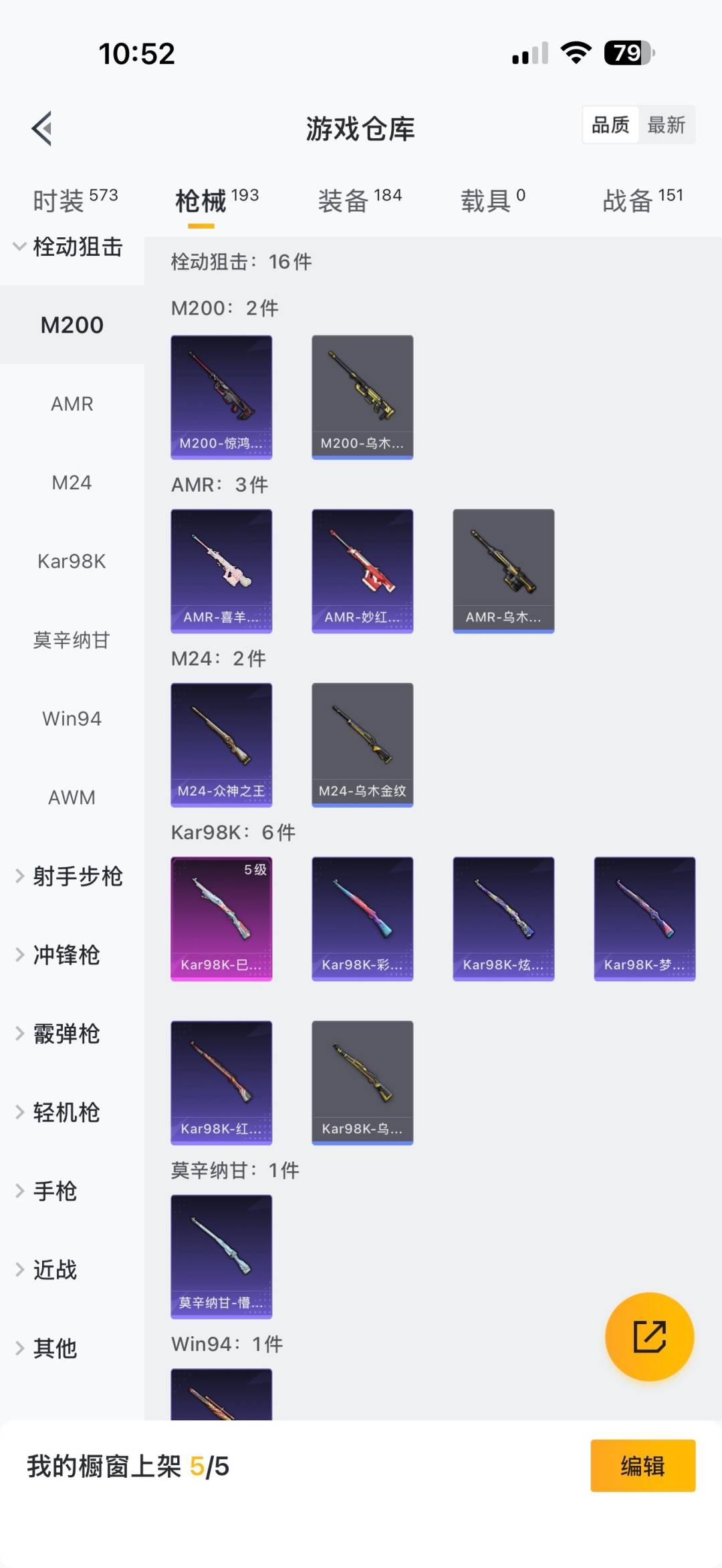View the M24-众神之王 skin

[221, 744]
